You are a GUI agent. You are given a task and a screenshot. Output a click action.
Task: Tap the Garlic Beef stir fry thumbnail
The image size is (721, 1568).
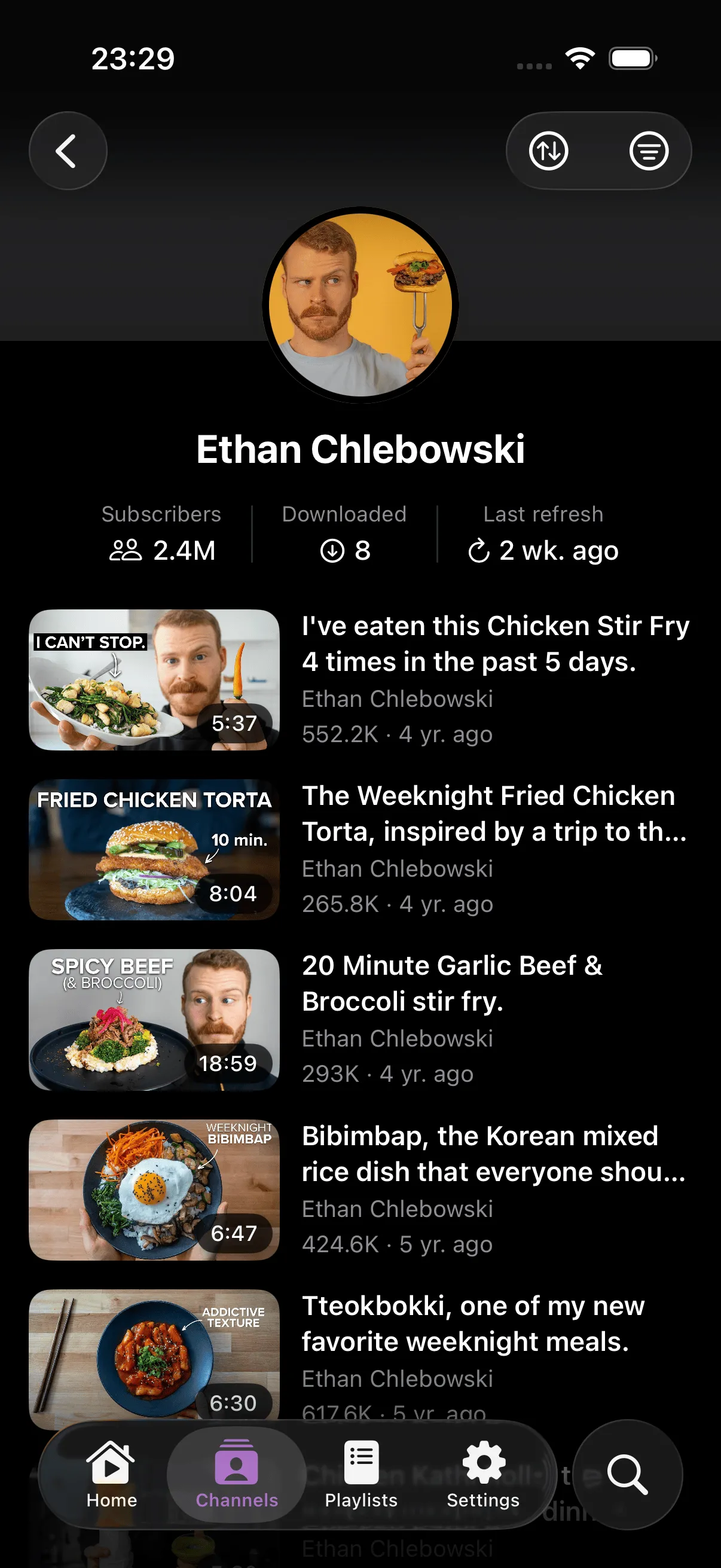coord(152,1023)
